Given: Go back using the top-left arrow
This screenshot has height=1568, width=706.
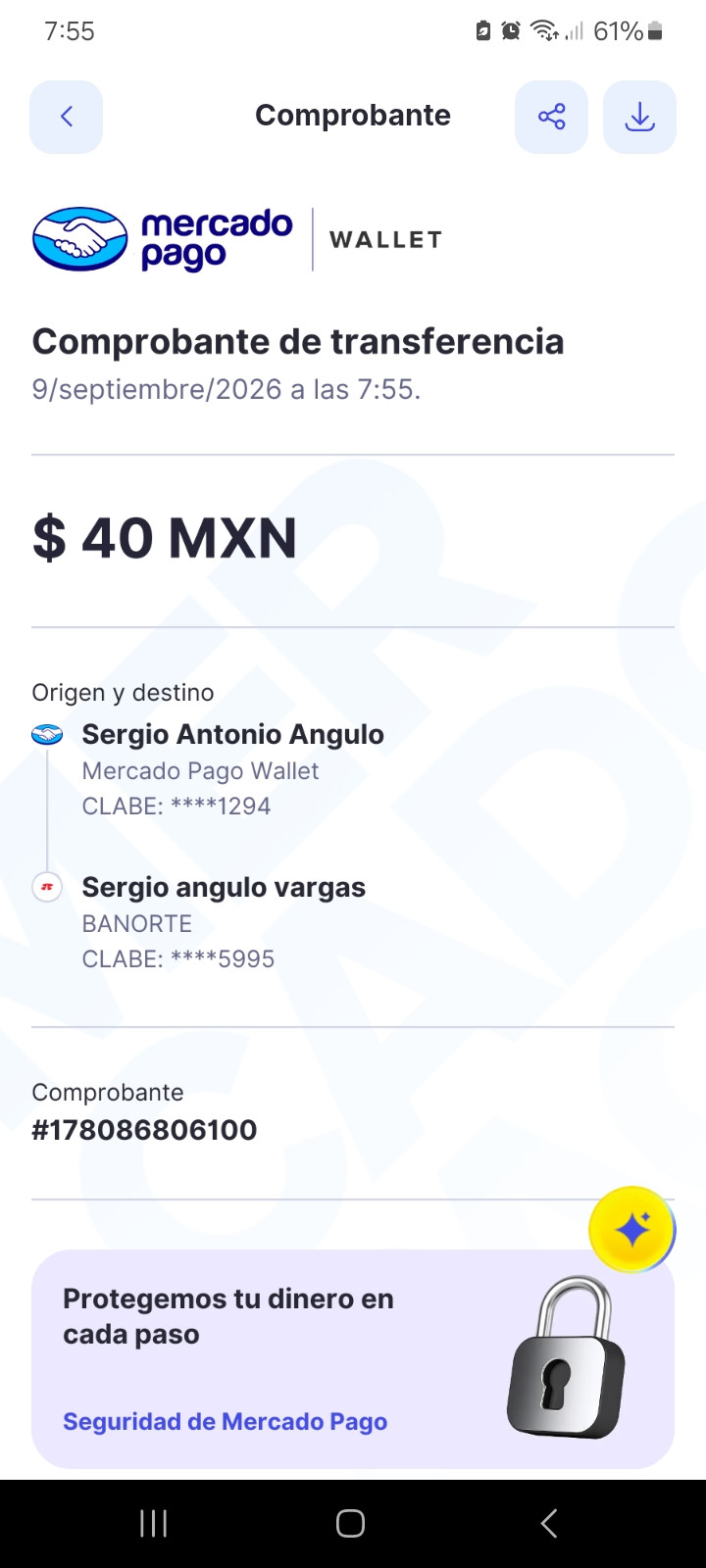Looking at the screenshot, I should point(66,117).
